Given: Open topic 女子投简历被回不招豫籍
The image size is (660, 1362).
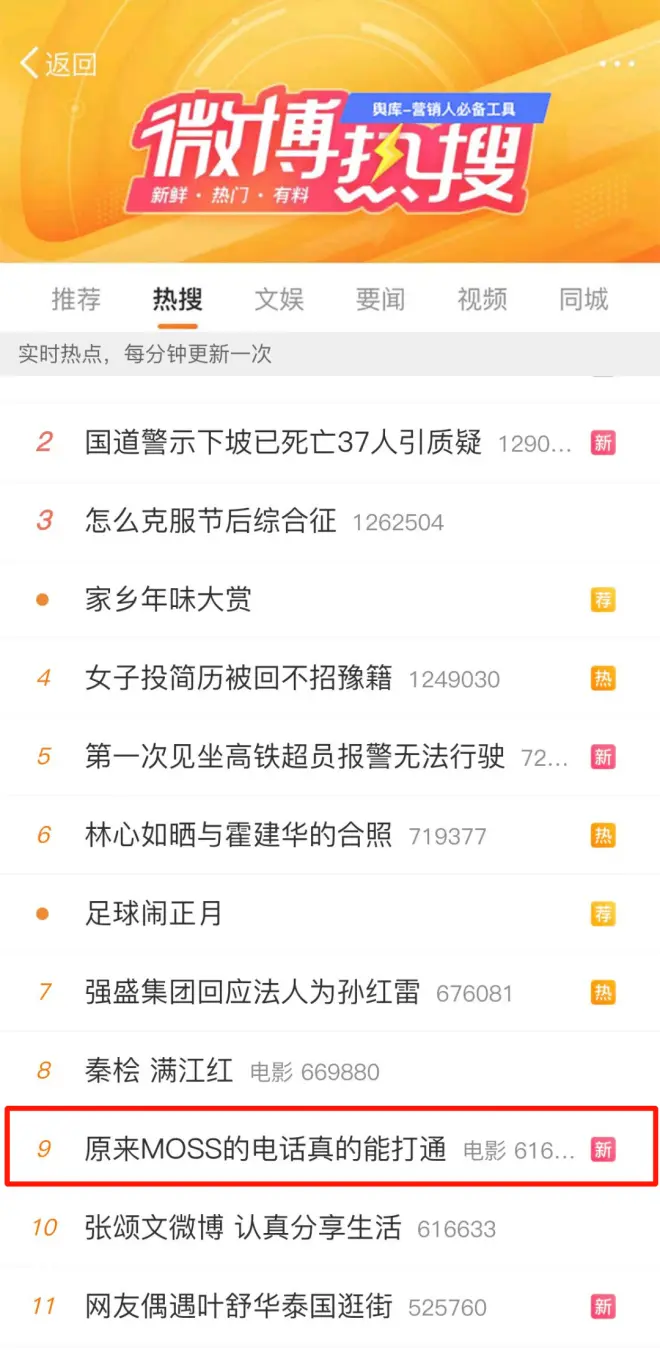Looking at the screenshot, I should tap(239, 678).
